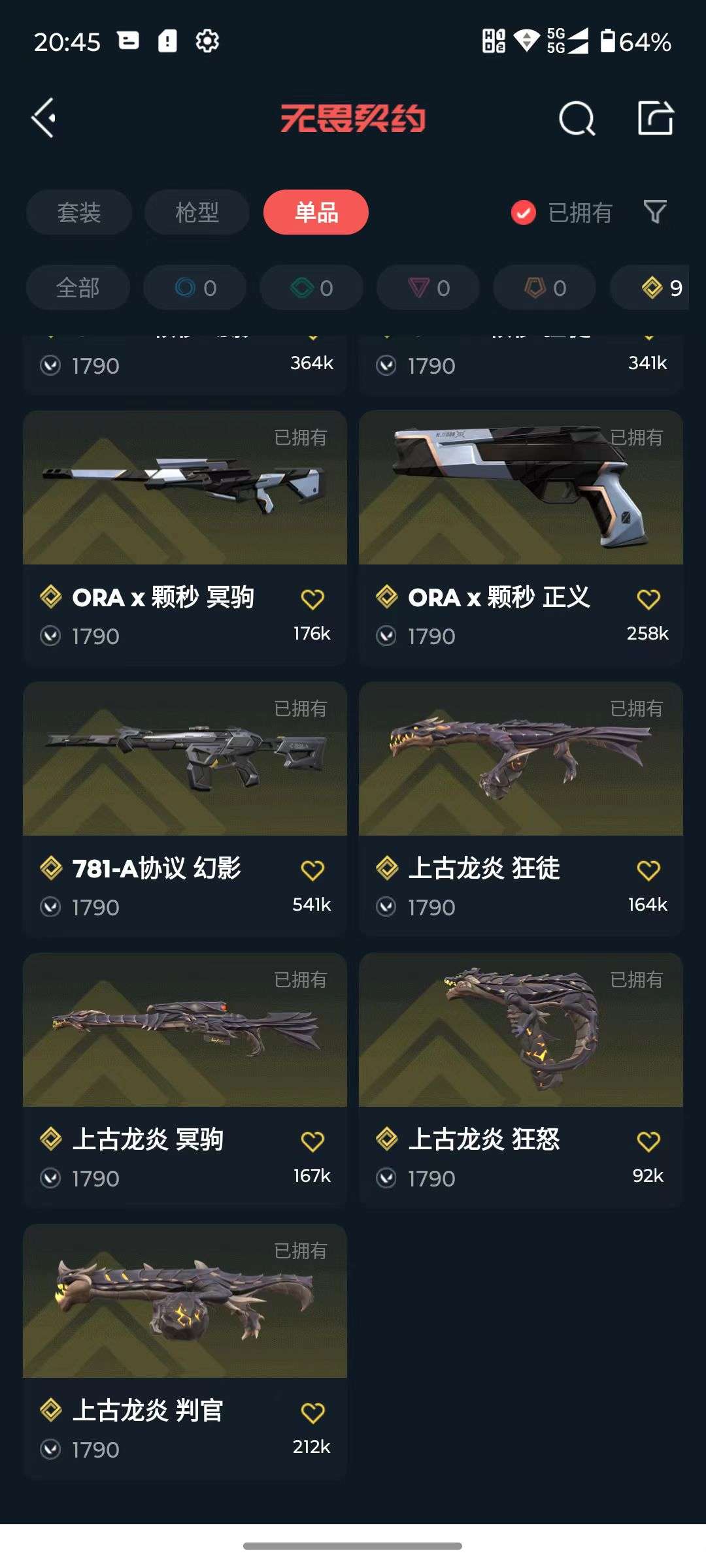The height and width of the screenshot is (1568, 706).
Task: Switch to the 套装 tab
Action: [78, 213]
